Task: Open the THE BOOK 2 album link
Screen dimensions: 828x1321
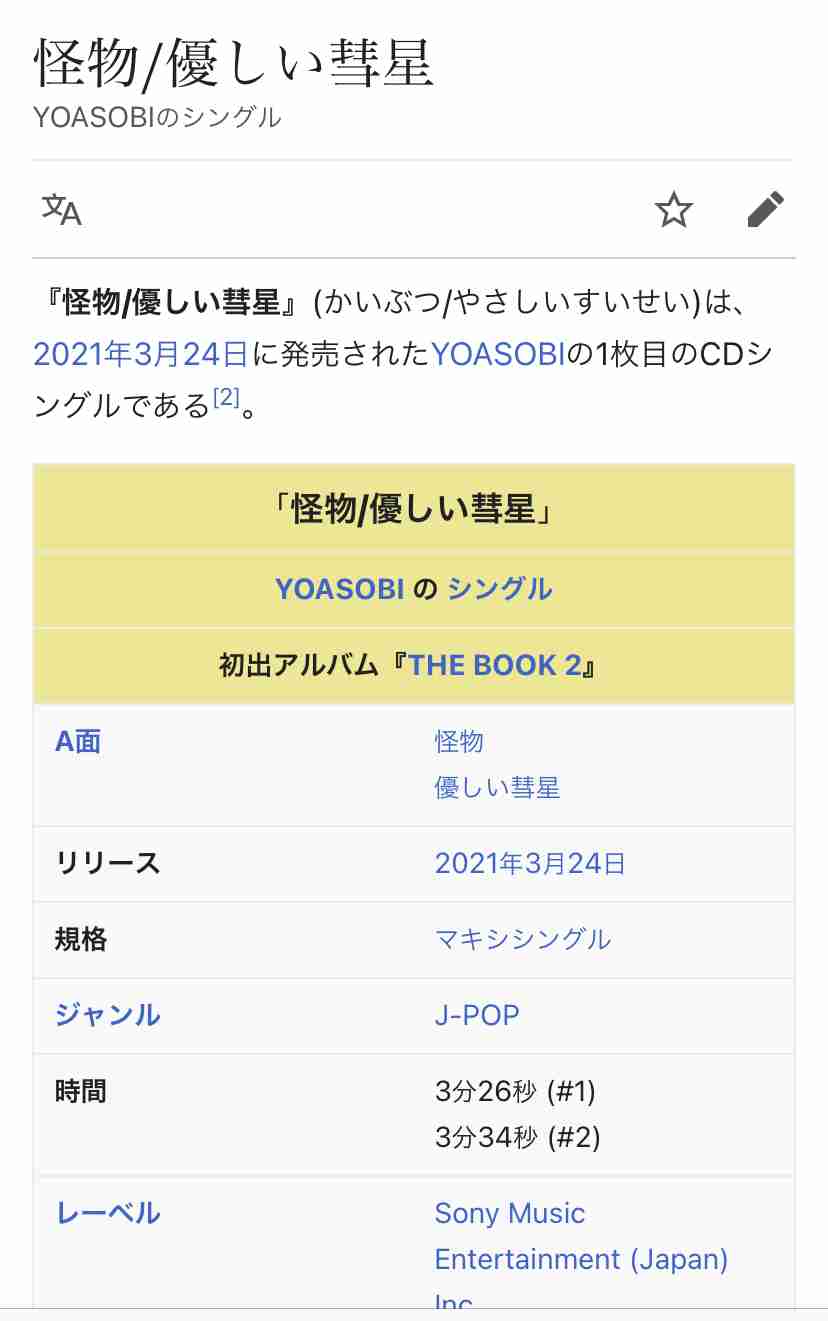Action: click(x=494, y=665)
